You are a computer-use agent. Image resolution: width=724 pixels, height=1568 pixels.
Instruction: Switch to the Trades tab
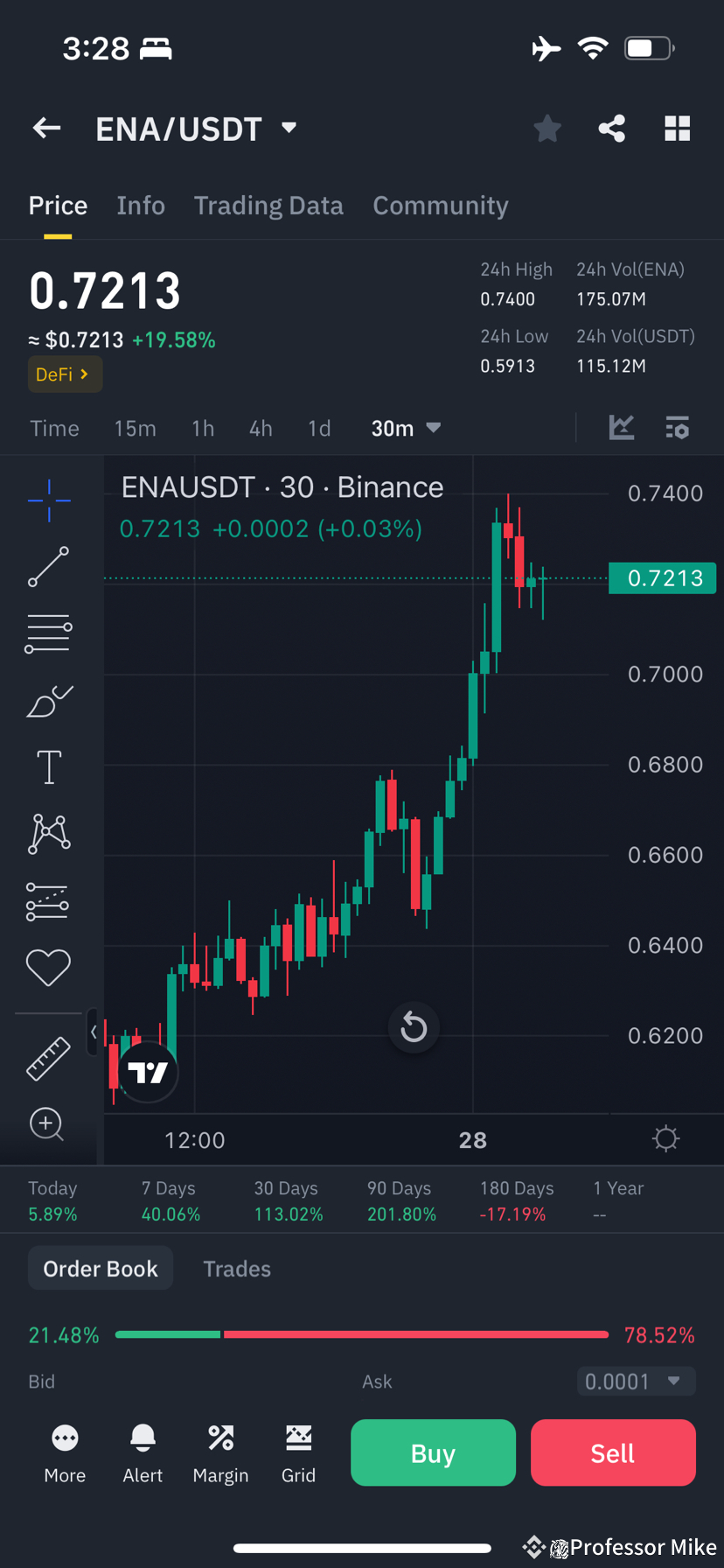(x=236, y=1268)
